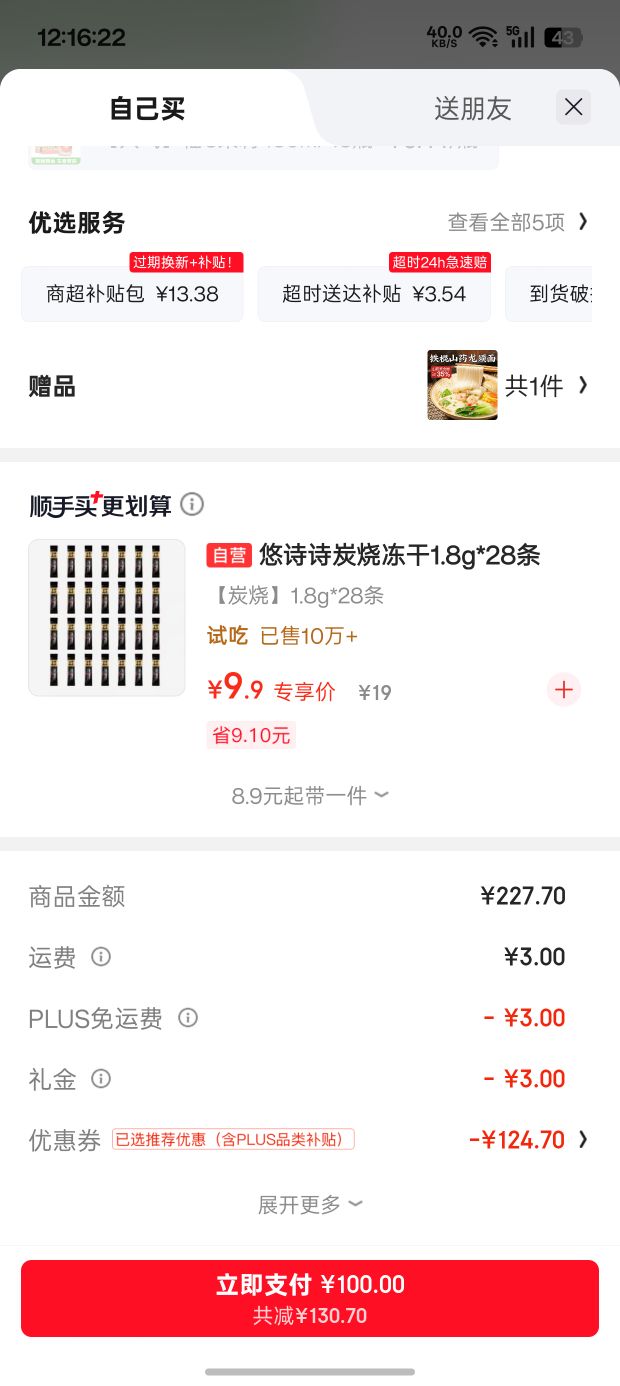Open the 赠品 gift row
This screenshot has width=620, height=1386.
point(310,386)
